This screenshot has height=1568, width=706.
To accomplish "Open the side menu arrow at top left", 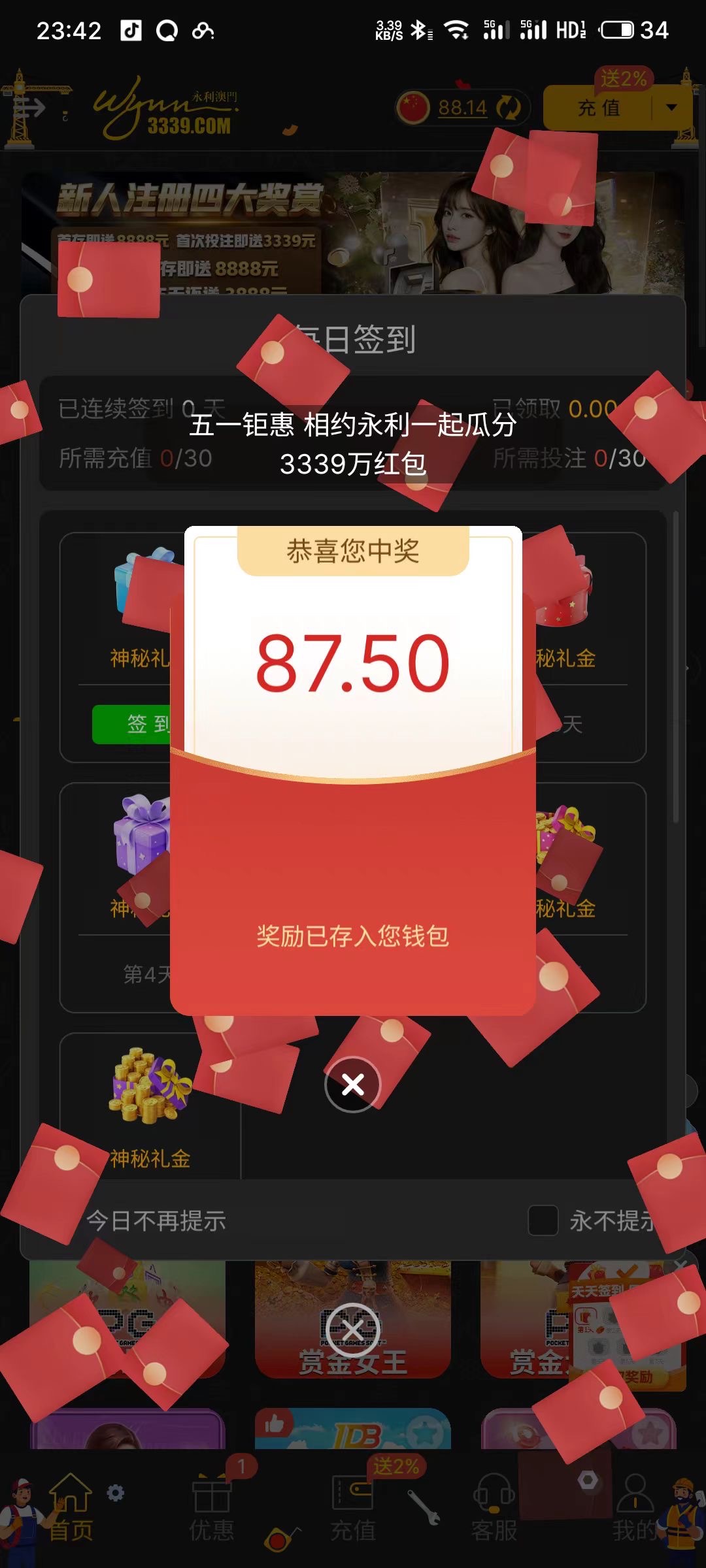I will [29, 108].
